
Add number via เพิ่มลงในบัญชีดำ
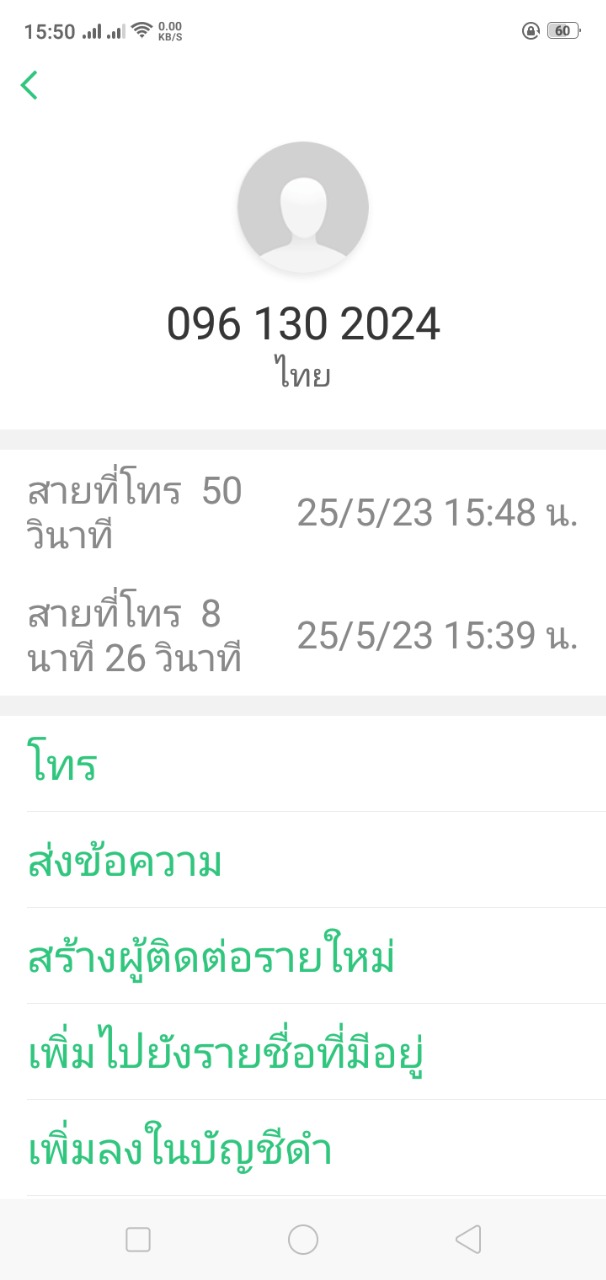click(x=179, y=1149)
